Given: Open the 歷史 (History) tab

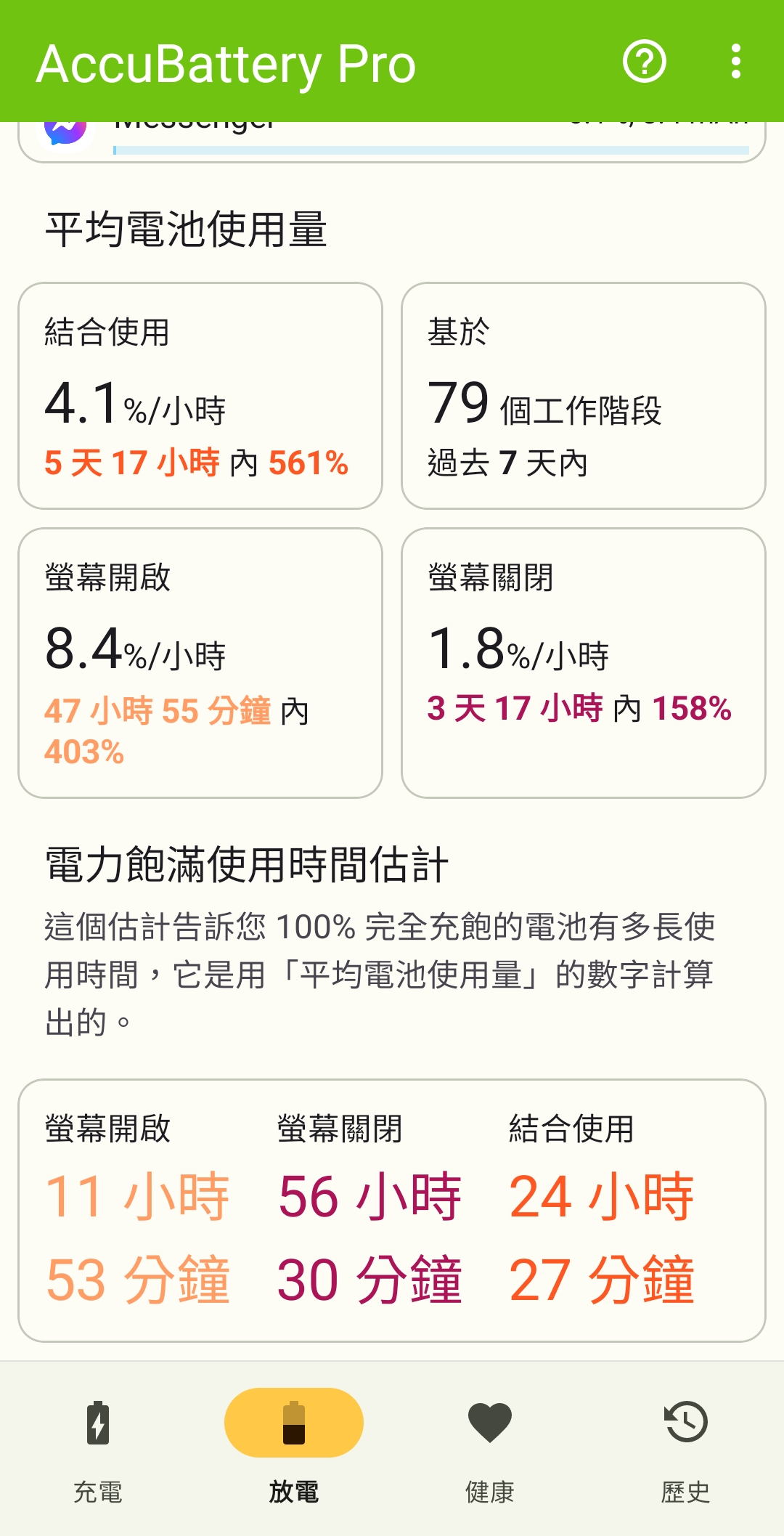Looking at the screenshot, I should tap(686, 1449).
